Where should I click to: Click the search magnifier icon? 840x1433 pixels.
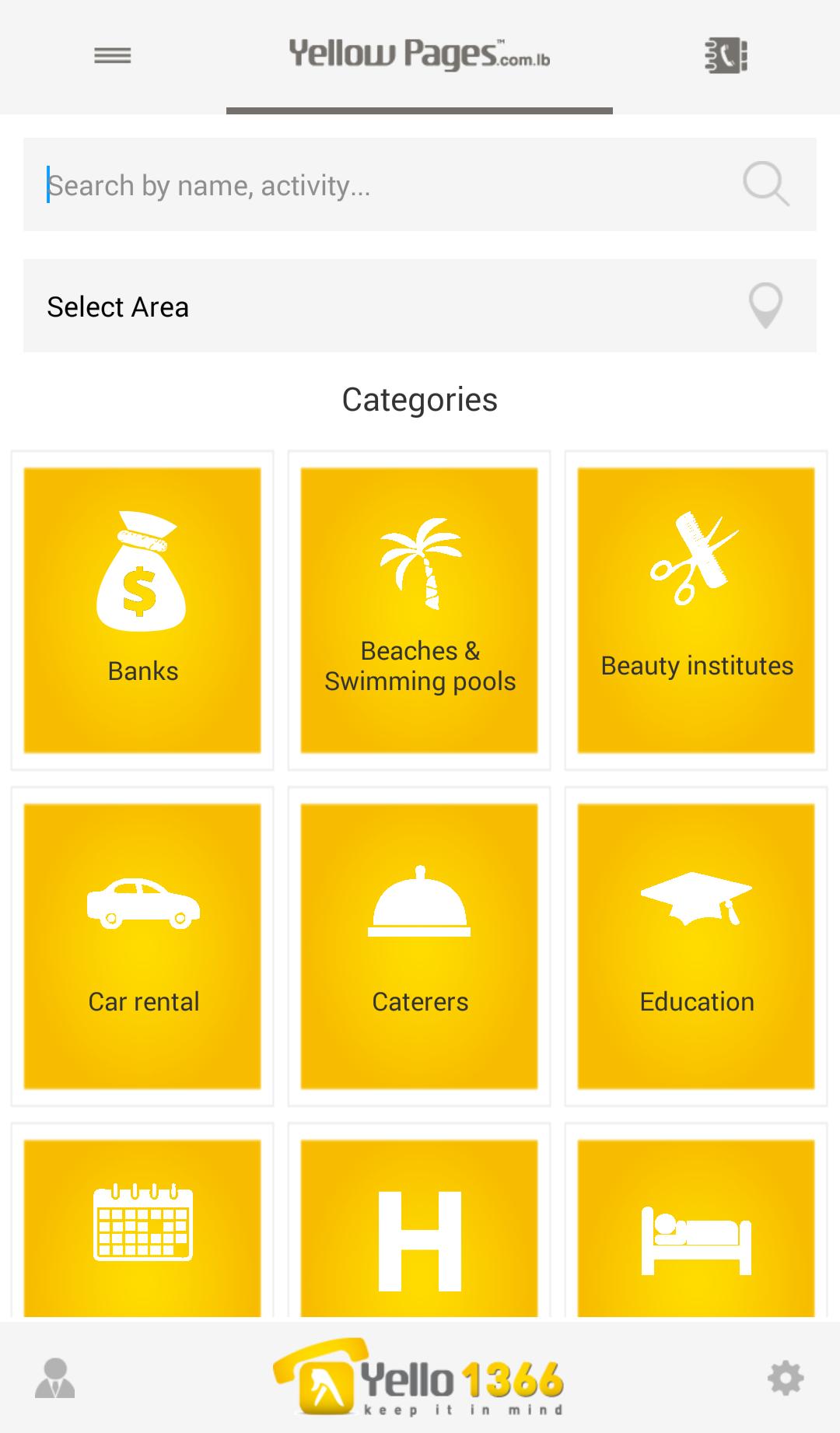765,184
